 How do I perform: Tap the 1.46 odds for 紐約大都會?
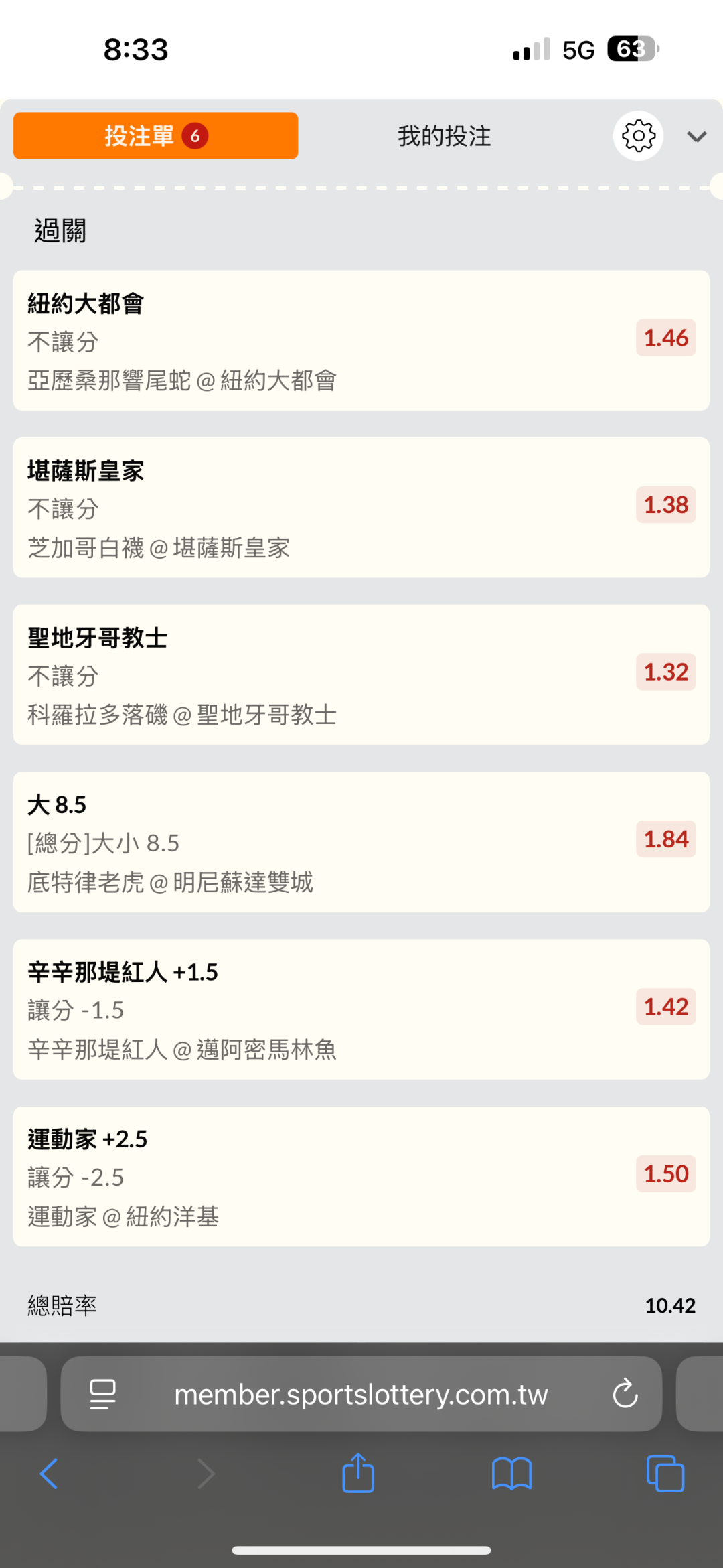[x=665, y=338]
